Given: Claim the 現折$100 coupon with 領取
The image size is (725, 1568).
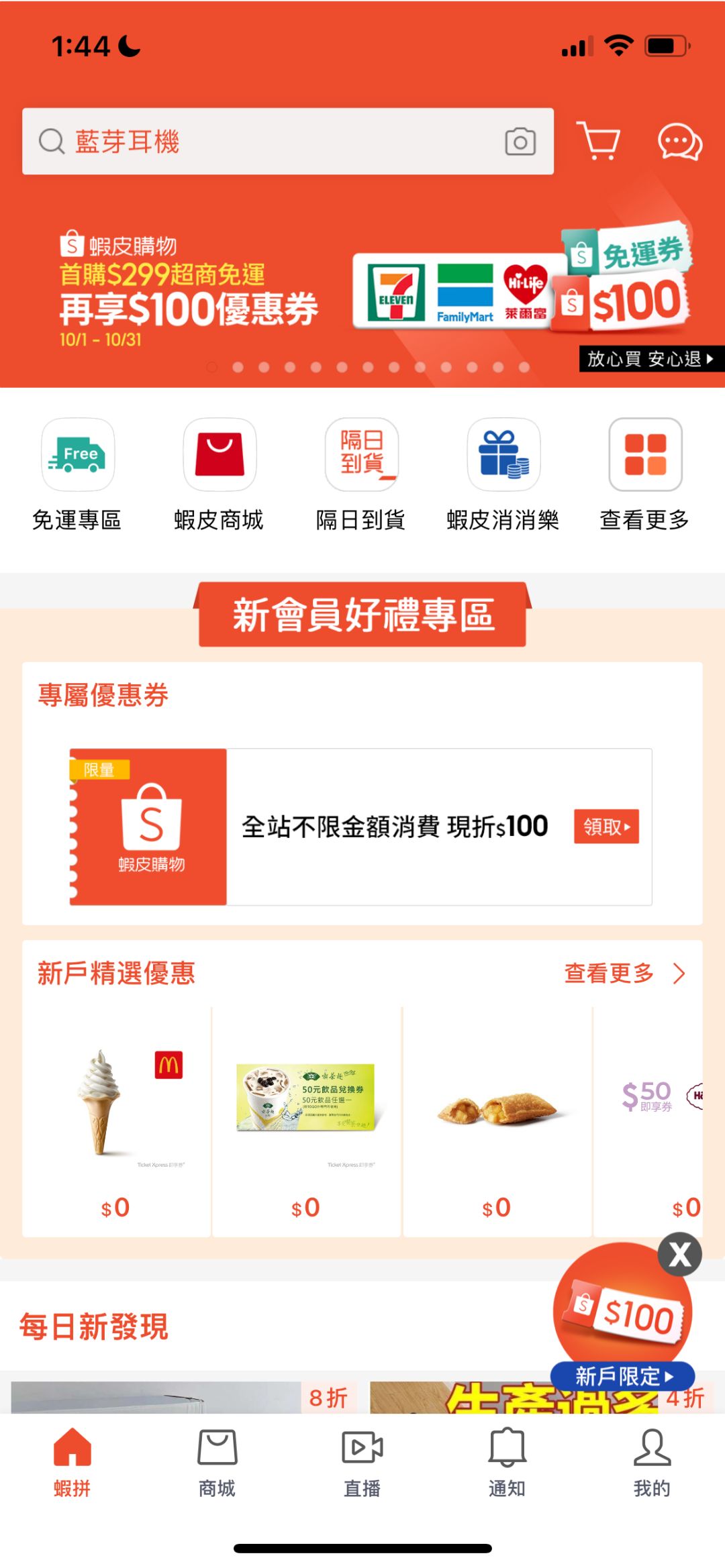Looking at the screenshot, I should 606,827.
